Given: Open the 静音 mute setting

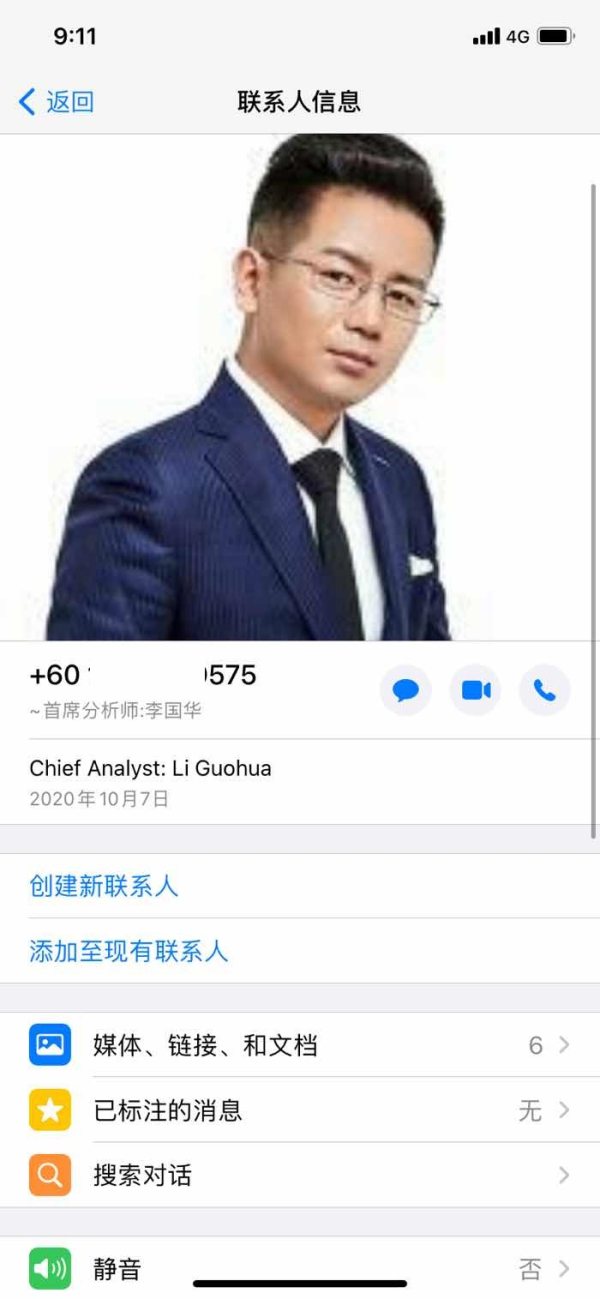Looking at the screenshot, I should tap(300, 1268).
